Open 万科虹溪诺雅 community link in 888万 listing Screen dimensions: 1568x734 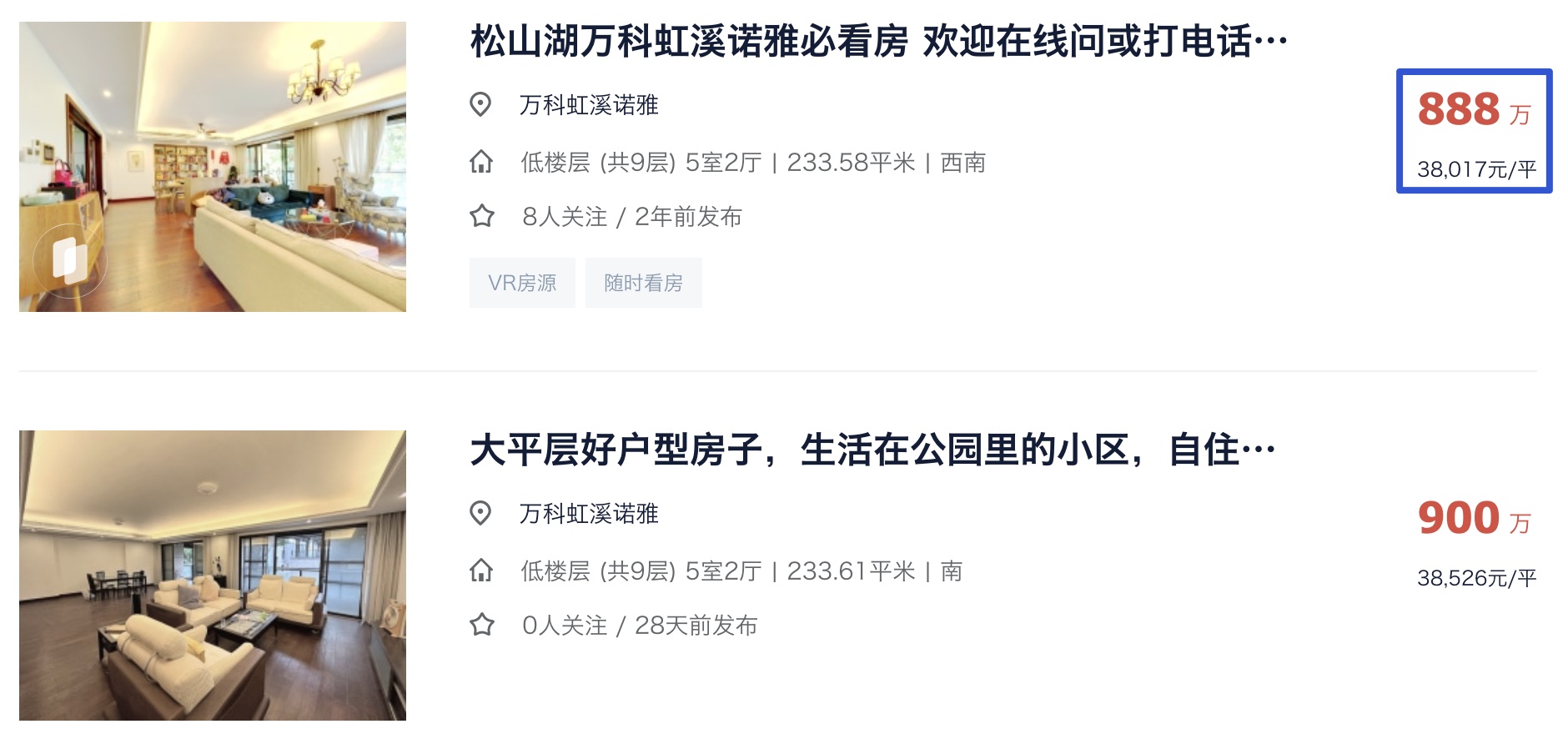point(589,105)
